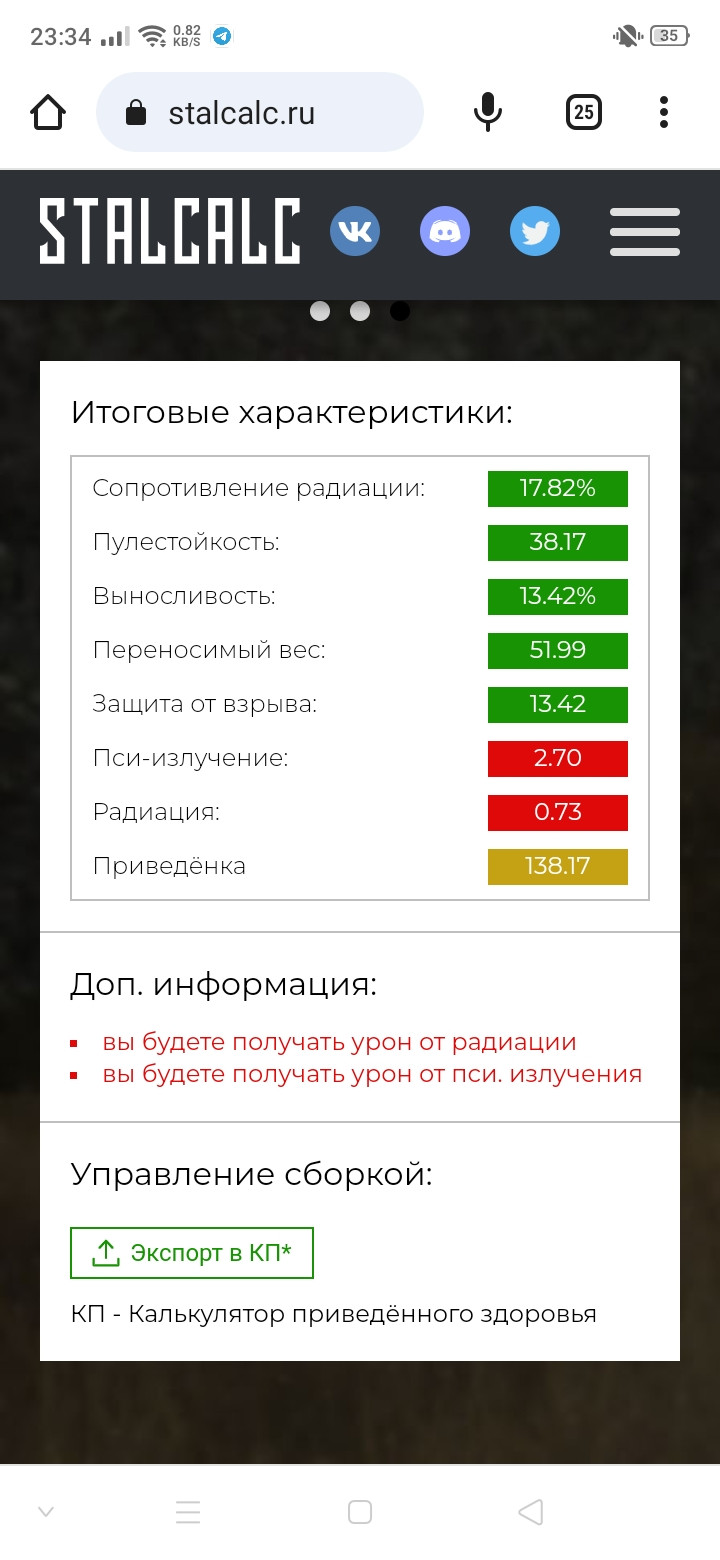Go to the browser home page
The image size is (720, 1560).
click(48, 113)
